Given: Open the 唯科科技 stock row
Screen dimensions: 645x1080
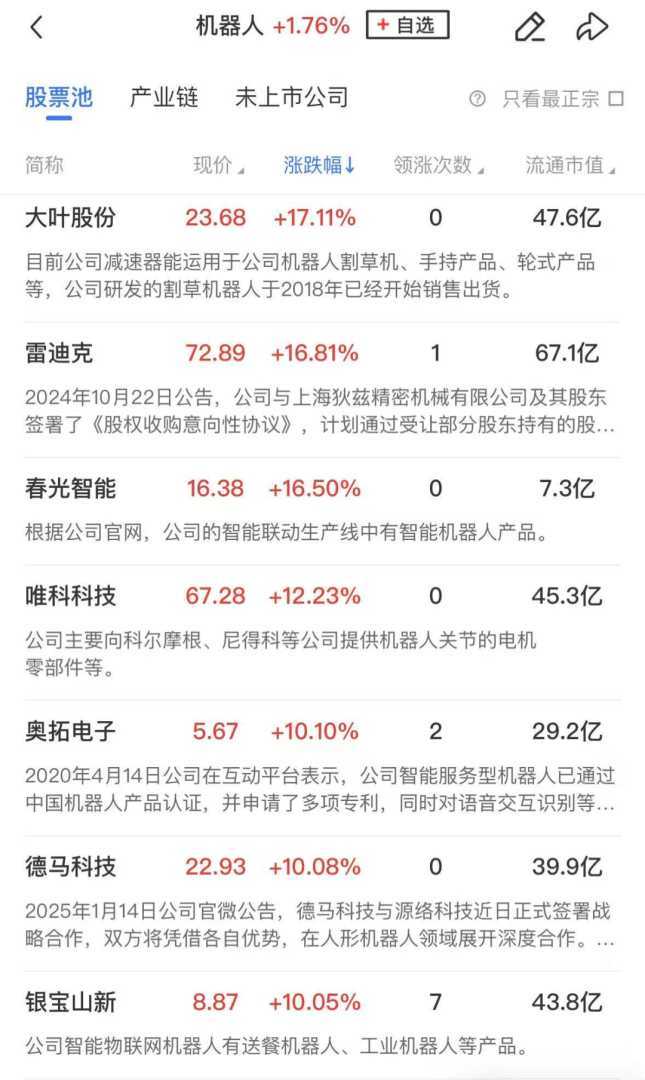Looking at the screenshot, I should (70, 596).
